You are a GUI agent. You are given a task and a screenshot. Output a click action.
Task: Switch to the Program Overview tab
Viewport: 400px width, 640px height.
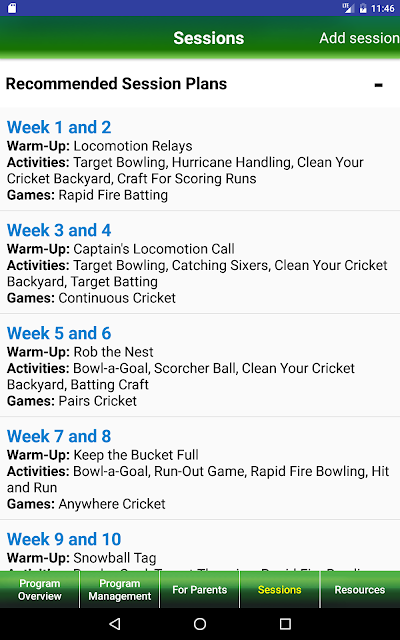[40, 589]
